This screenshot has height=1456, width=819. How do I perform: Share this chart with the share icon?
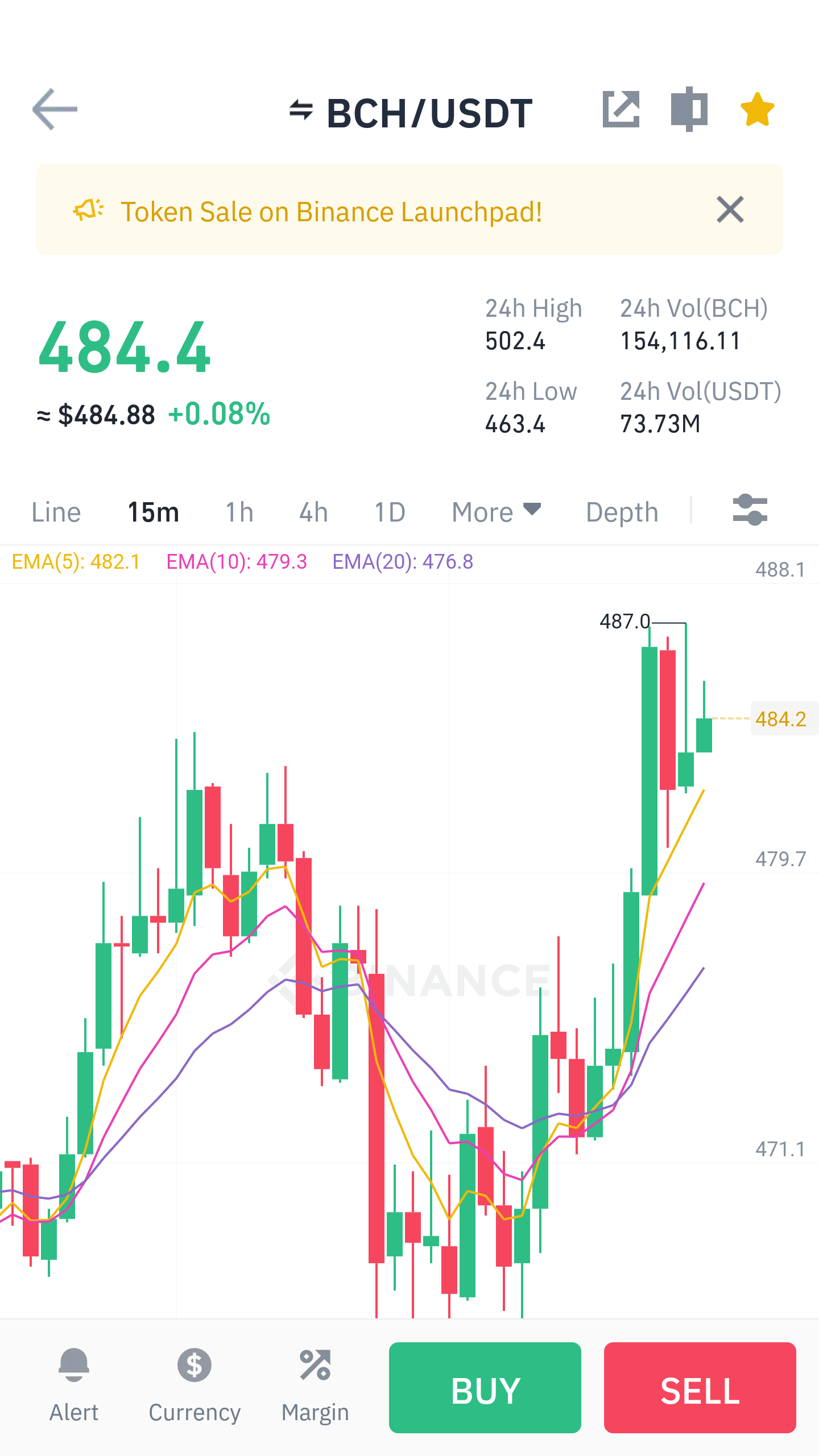click(x=621, y=109)
